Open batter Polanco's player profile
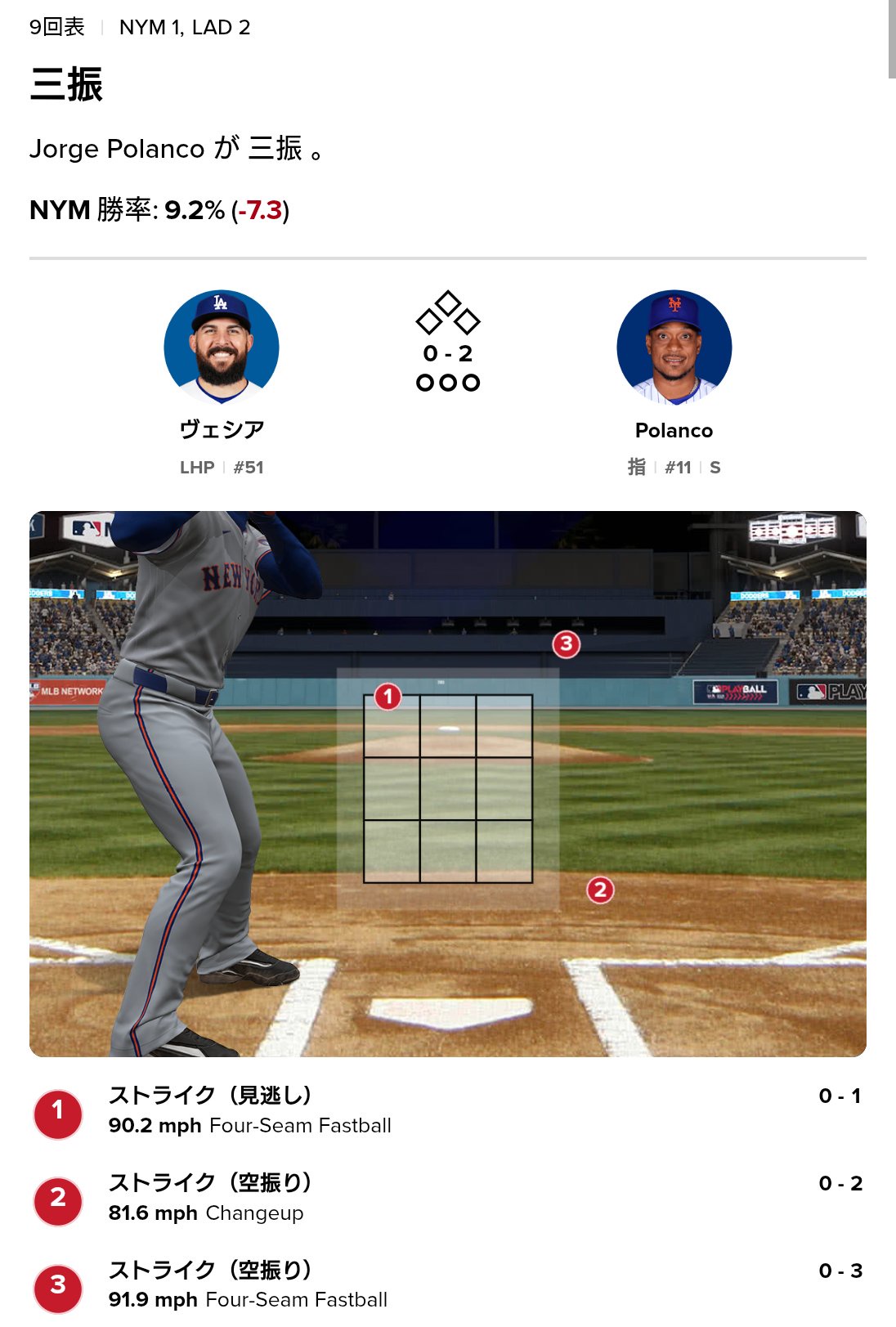 click(674, 348)
